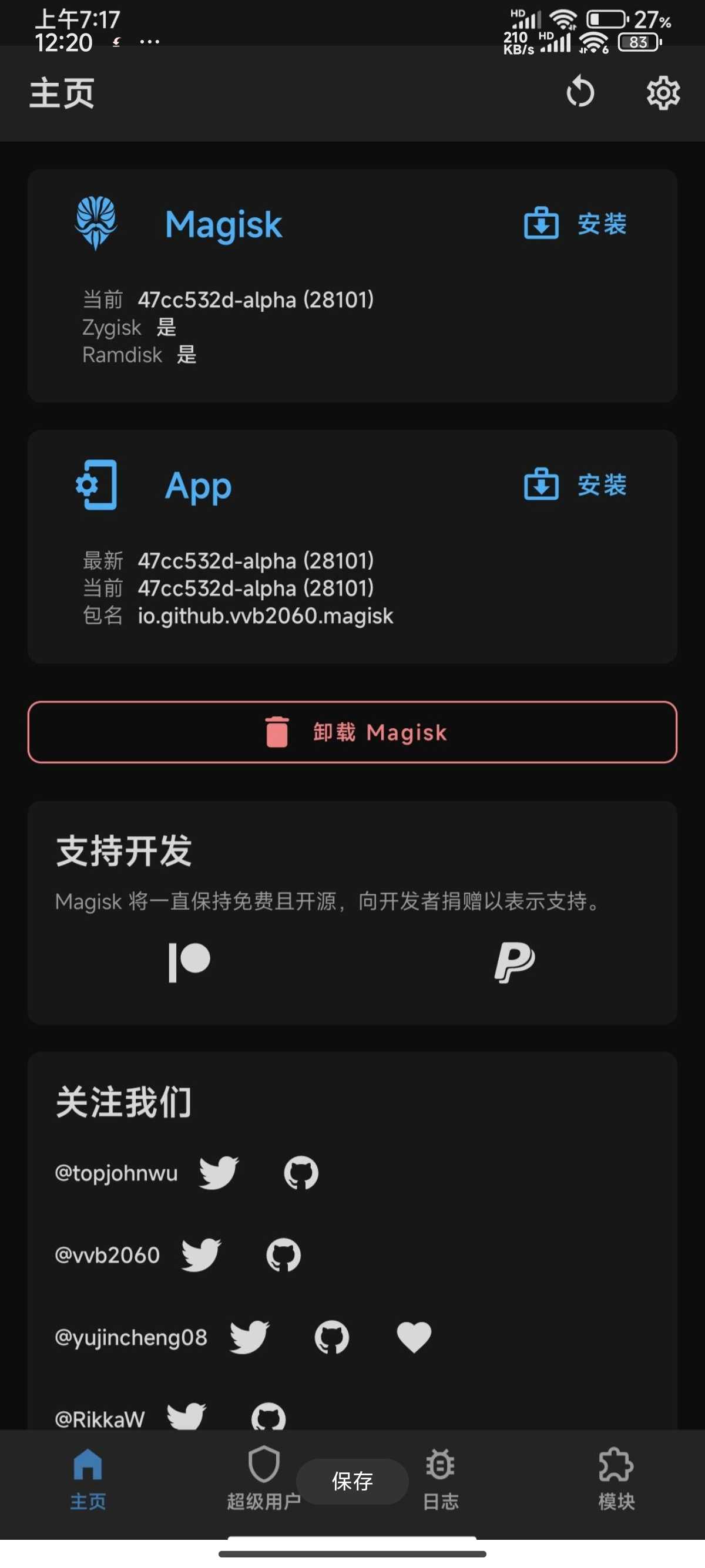
Task: Tap the reboot icon in the top bar
Action: pos(580,93)
